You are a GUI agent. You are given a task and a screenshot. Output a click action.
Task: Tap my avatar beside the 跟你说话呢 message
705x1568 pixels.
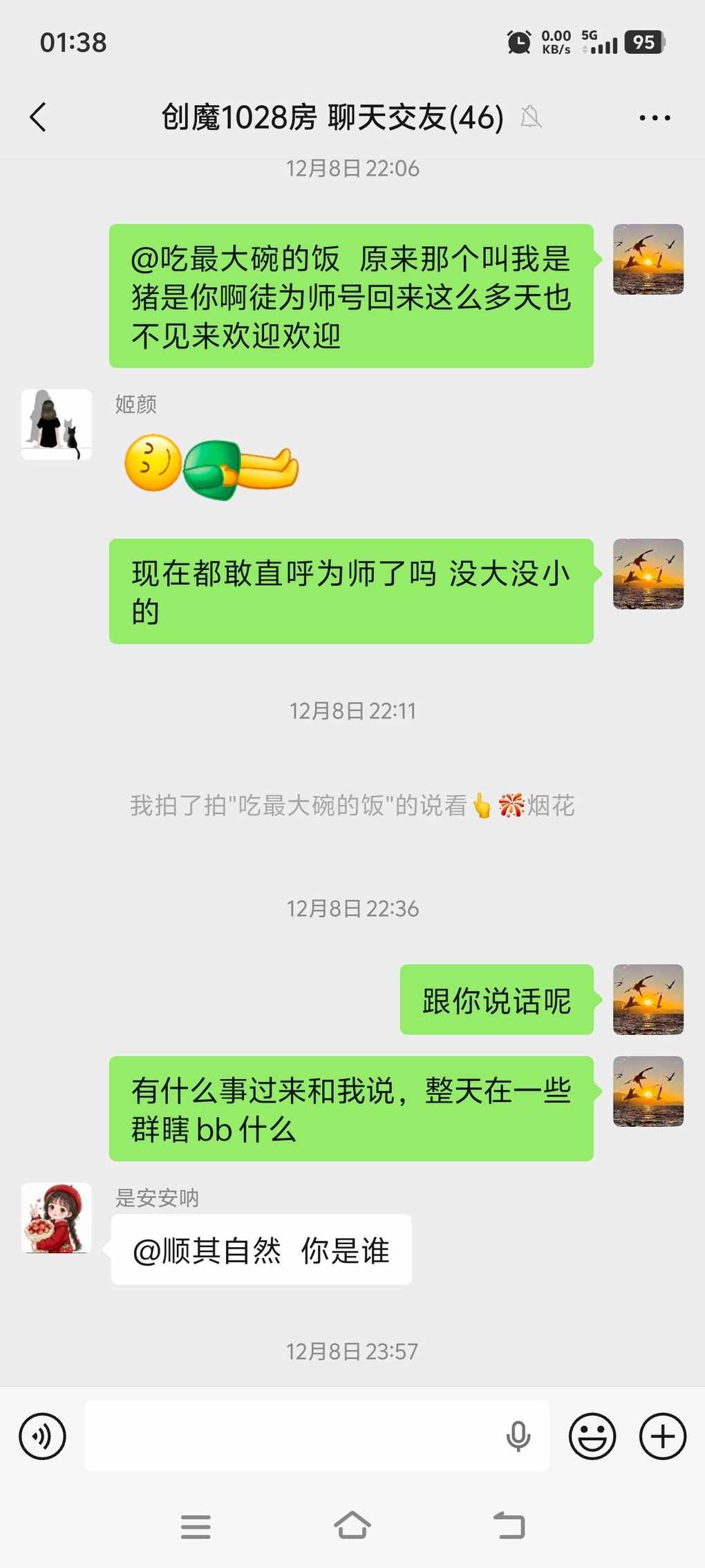(x=648, y=999)
